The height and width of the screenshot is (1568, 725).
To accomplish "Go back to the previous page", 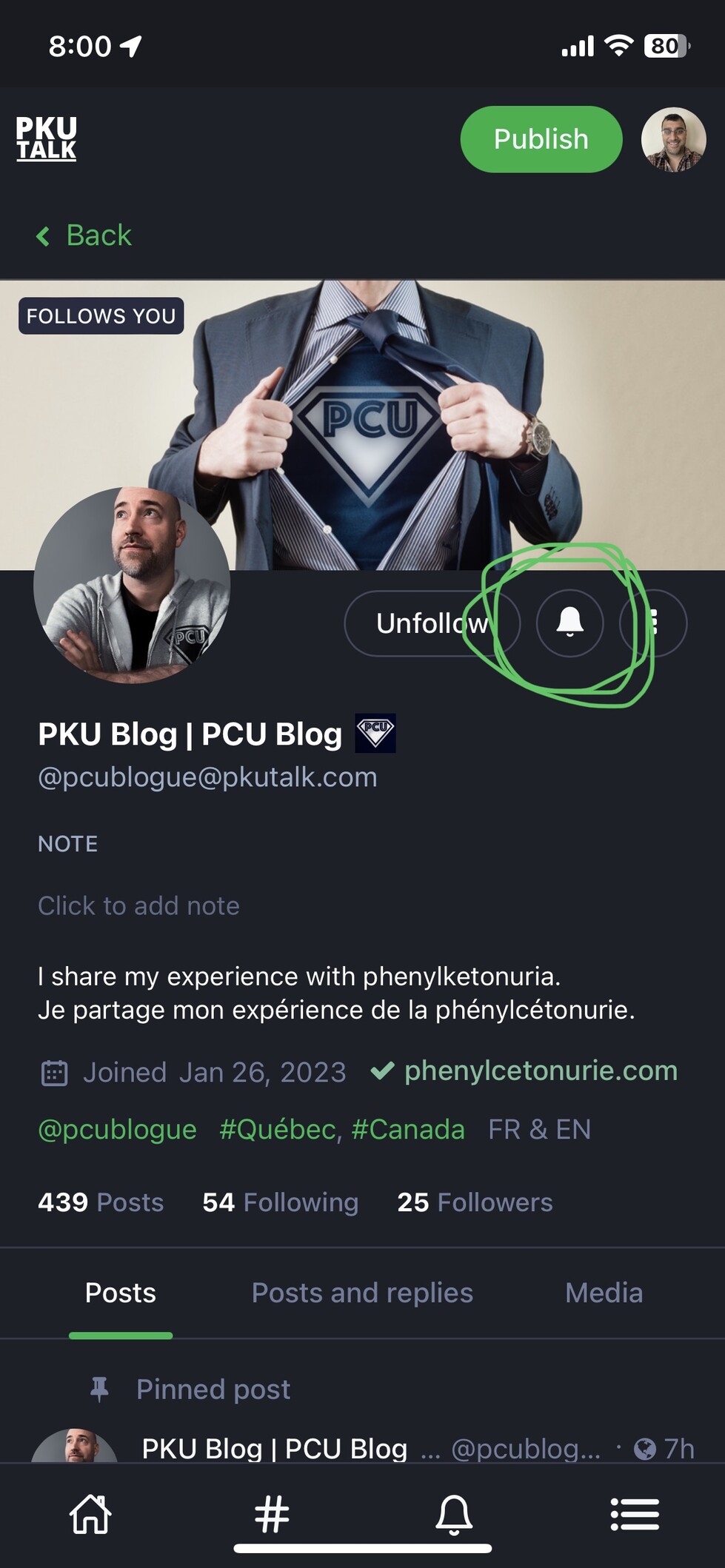I will [84, 235].
